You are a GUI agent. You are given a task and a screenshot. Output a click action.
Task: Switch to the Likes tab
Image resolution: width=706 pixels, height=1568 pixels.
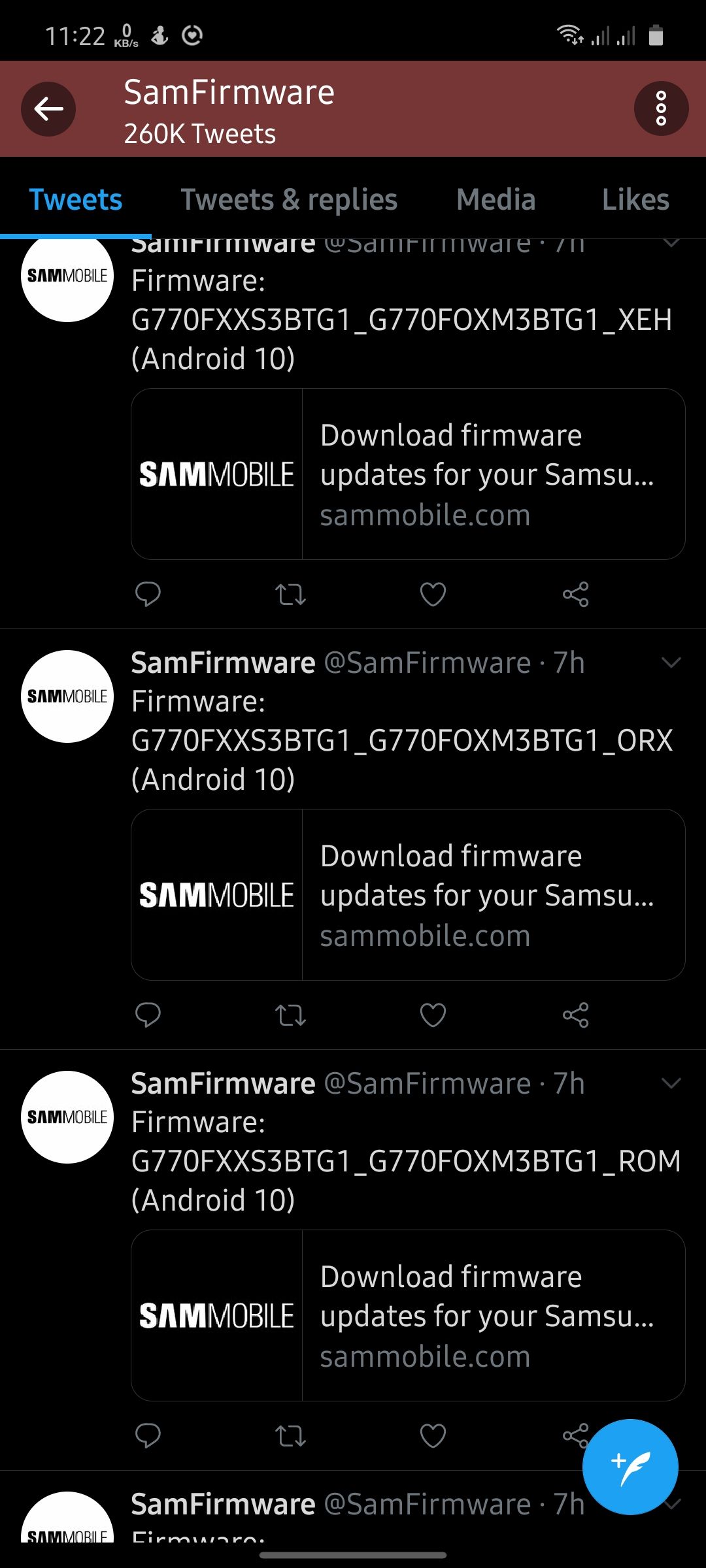click(x=635, y=199)
